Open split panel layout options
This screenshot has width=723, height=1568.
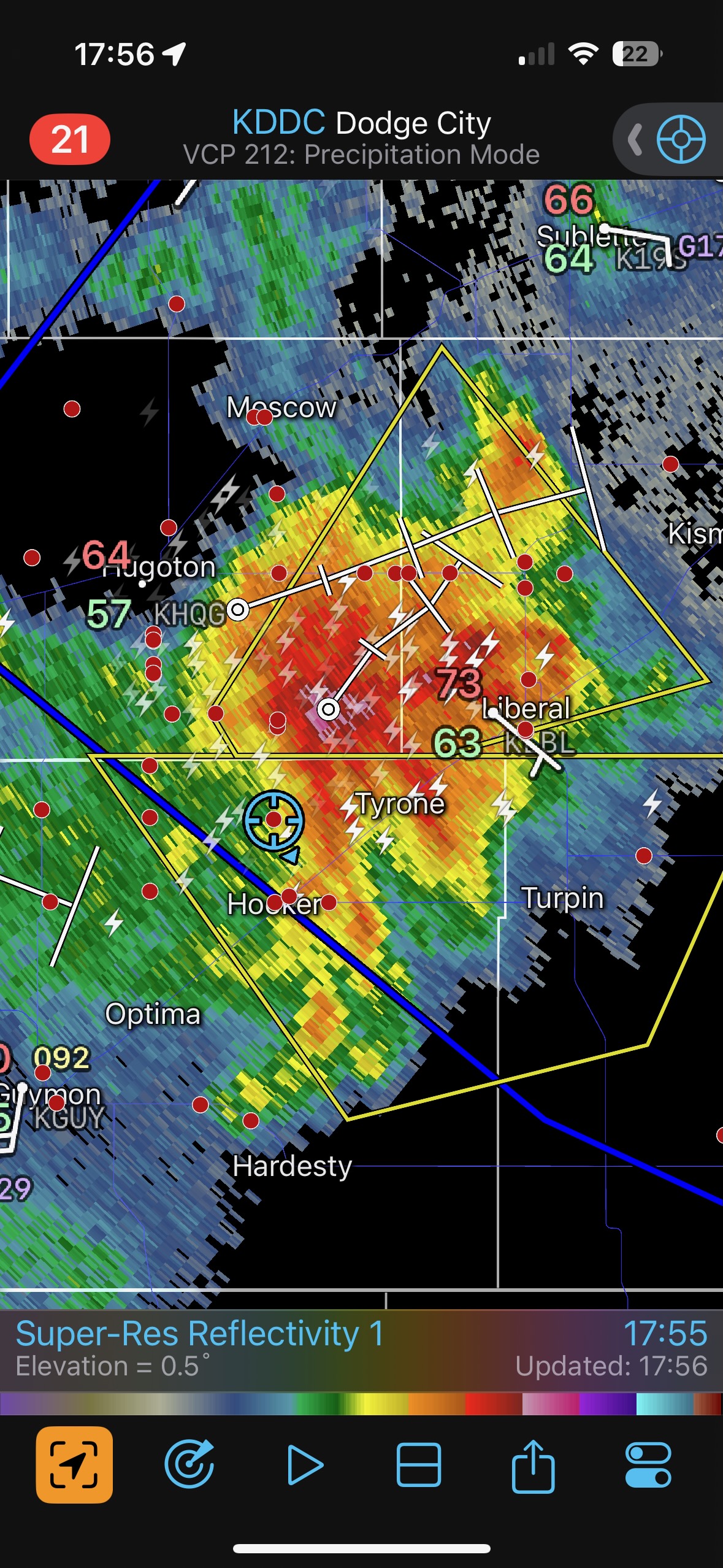pos(419,1465)
